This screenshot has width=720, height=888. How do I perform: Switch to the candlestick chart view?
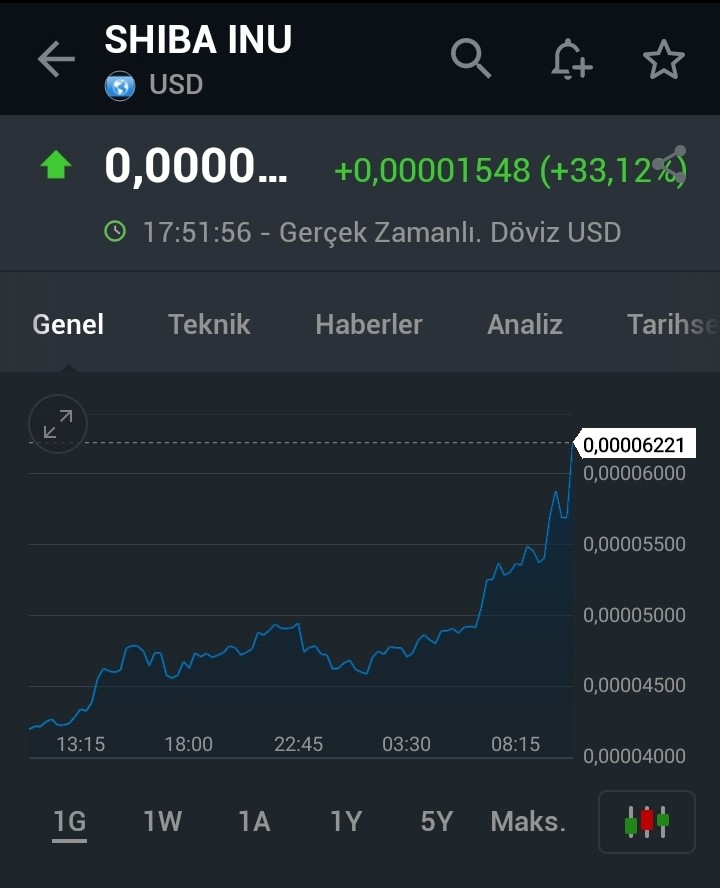pyautogui.click(x=647, y=822)
